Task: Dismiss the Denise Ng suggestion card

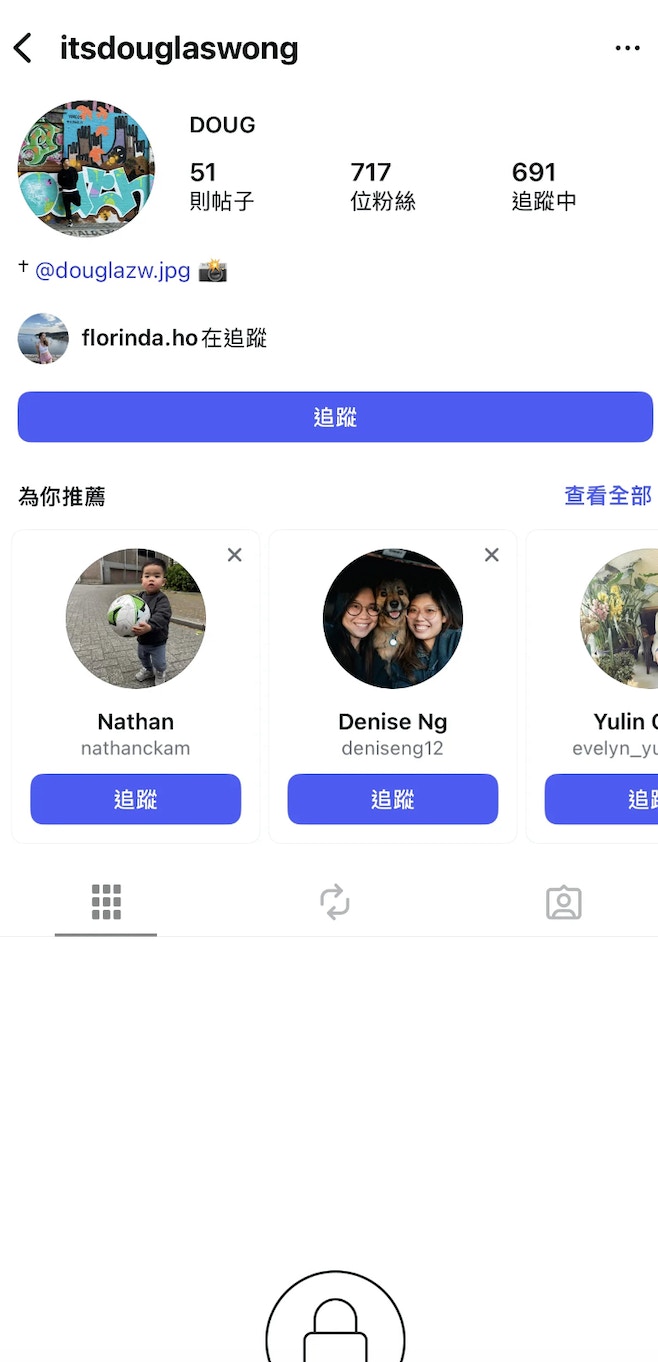Action: (x=491, y=555)
